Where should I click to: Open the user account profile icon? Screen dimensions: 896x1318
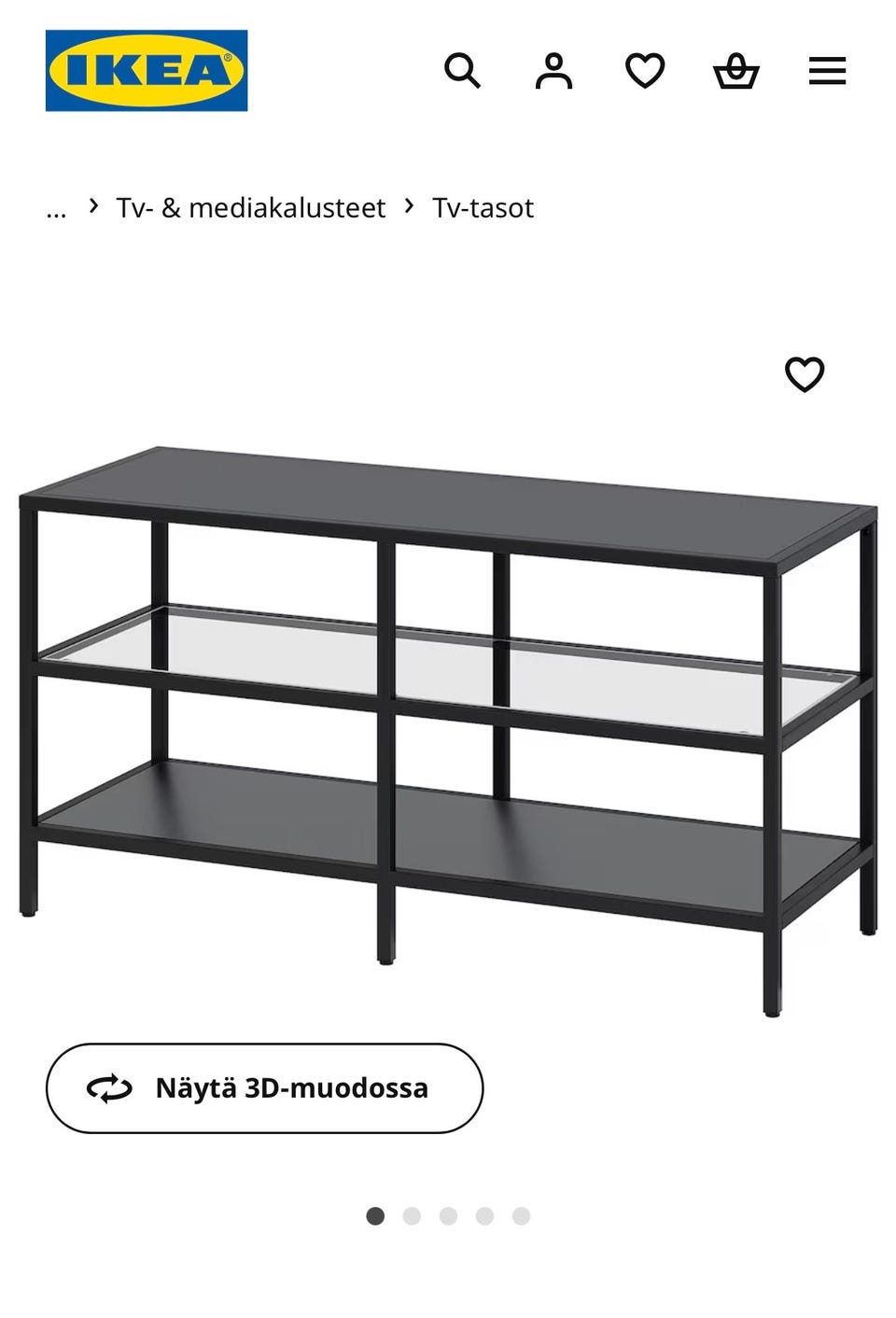coord(553,71)
